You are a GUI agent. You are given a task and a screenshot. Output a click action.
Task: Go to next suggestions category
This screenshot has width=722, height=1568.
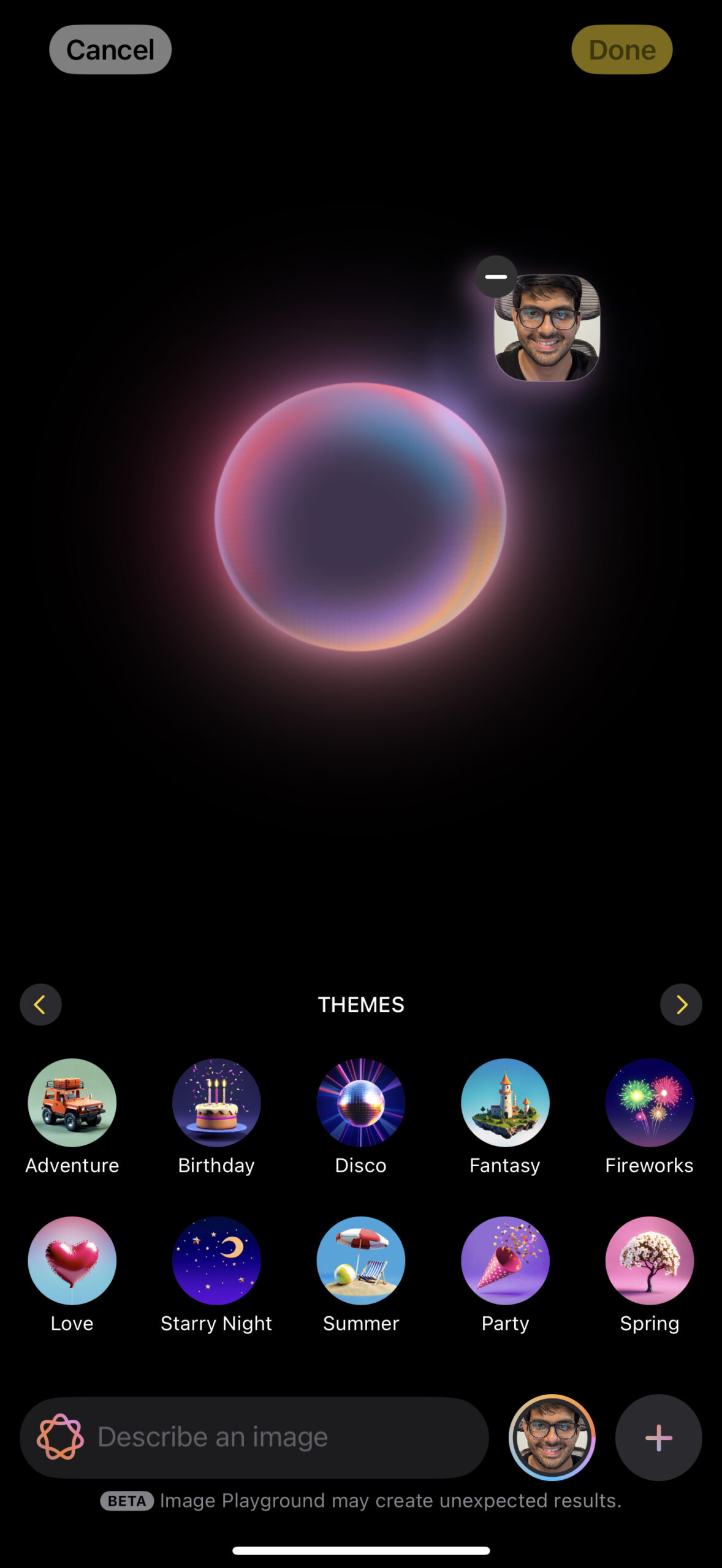pos(681,1005)
